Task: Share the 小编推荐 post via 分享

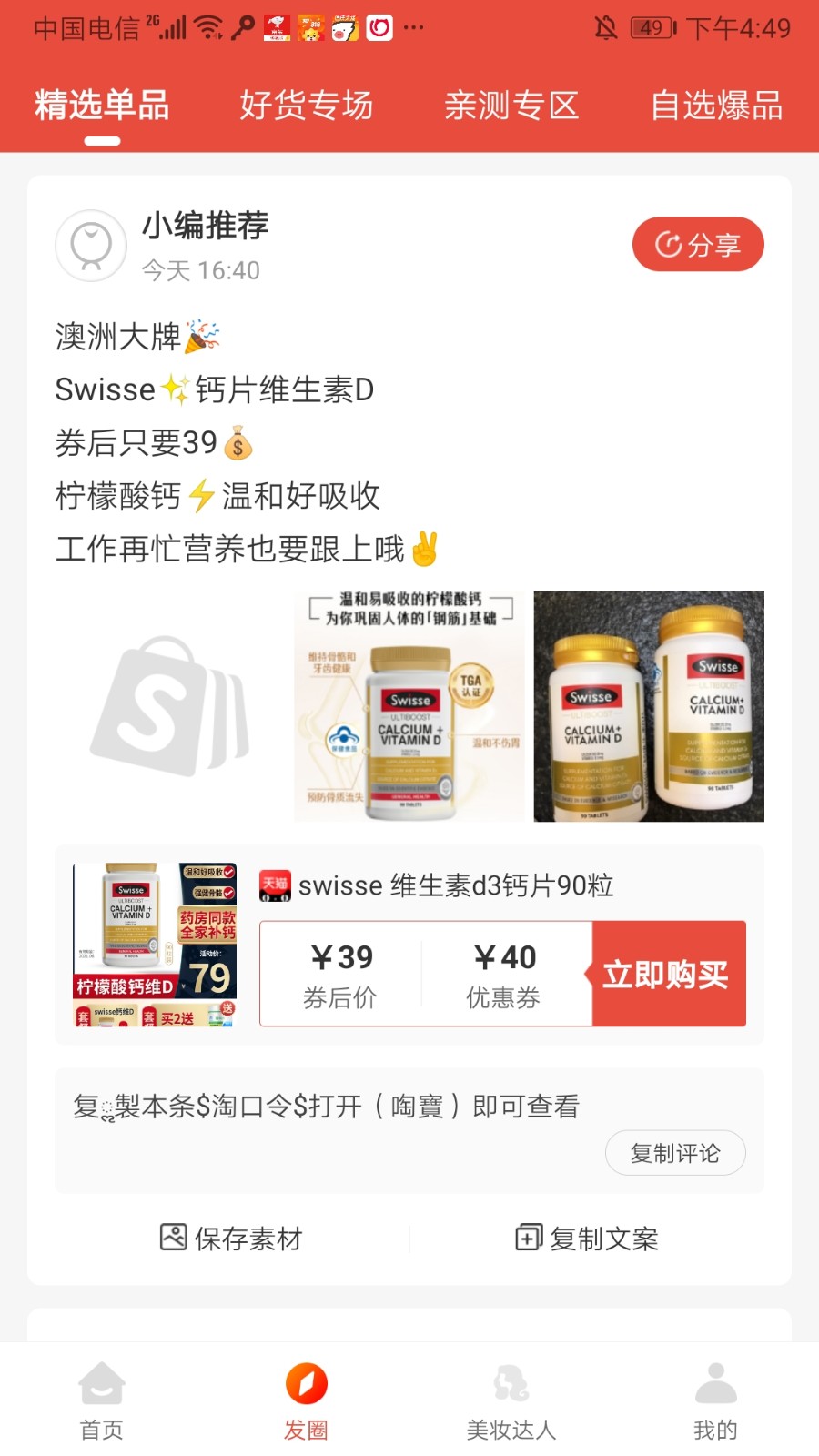Action: click(x=698, y=244)
